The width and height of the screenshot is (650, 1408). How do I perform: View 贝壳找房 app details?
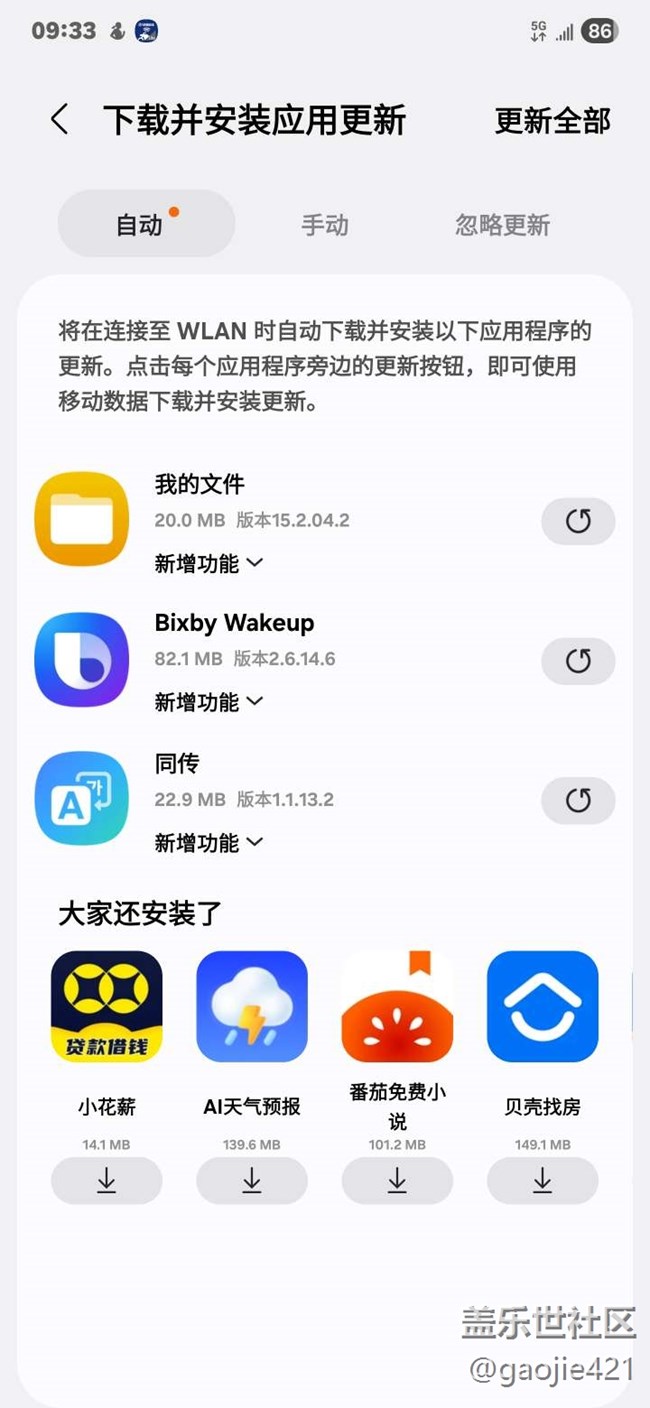tap(542, 1007)
